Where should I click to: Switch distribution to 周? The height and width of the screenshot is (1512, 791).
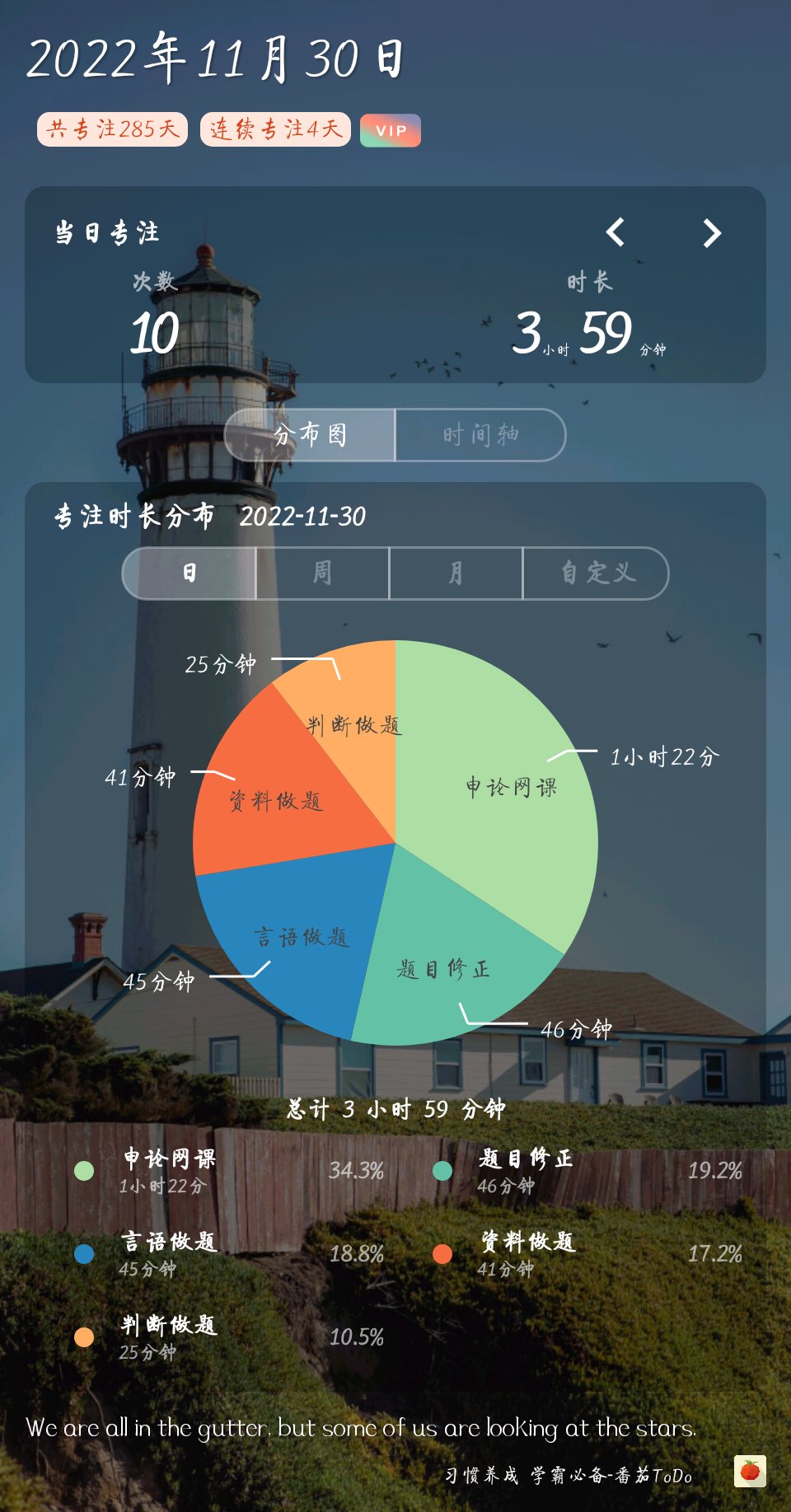(322, 573)
